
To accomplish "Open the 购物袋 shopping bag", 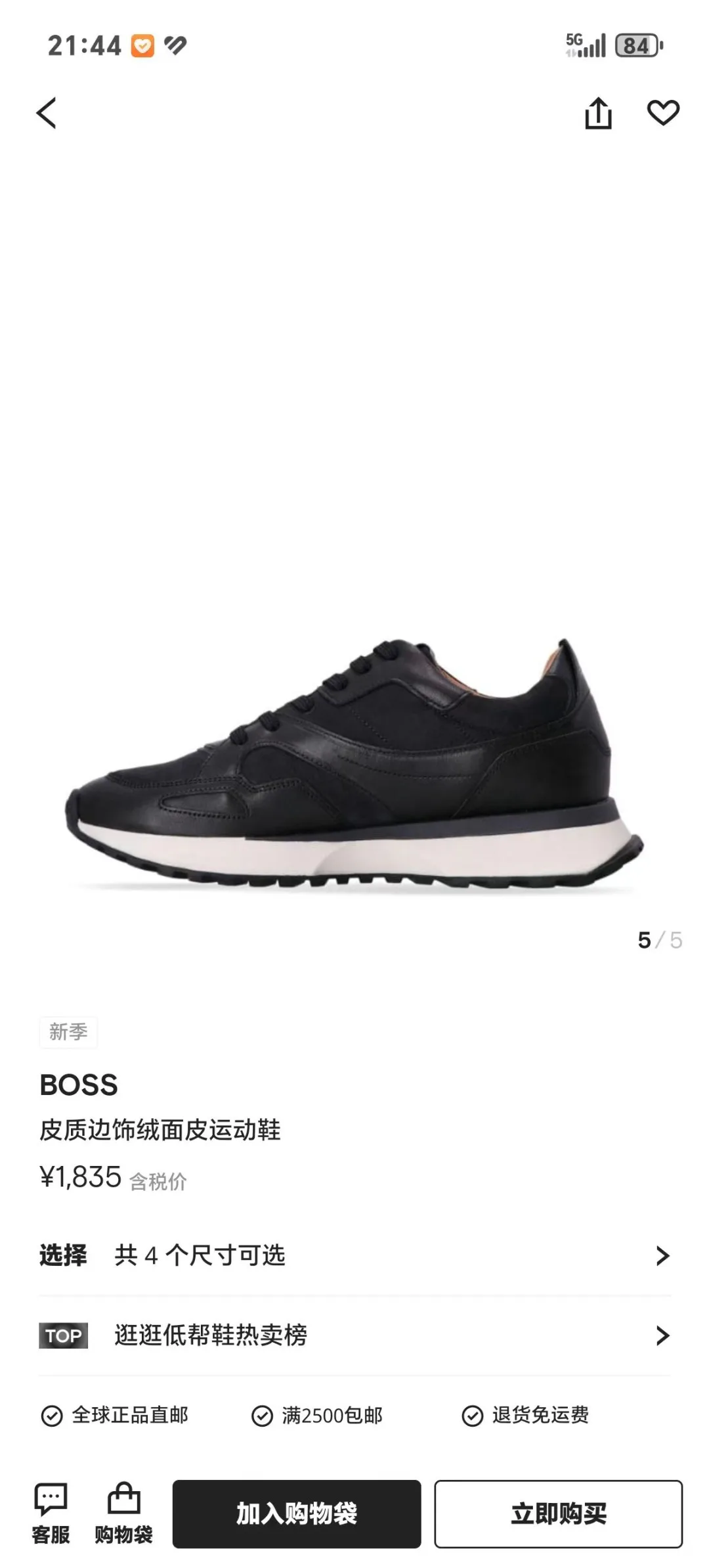I will click(123, 1513).
